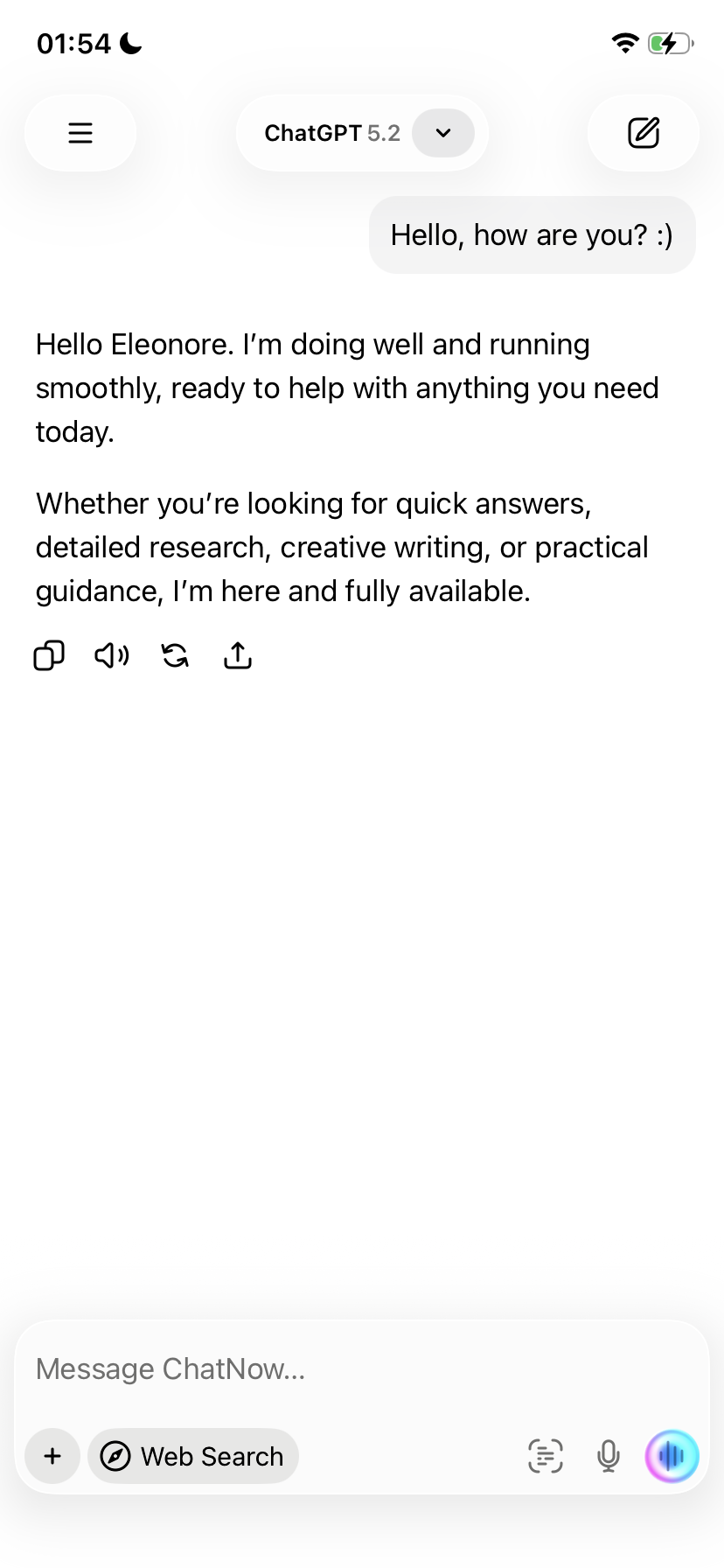Start voice dictation with the microphone
The height and width of the screenshot is (1568, 724).
click(x=609, y=1456)
